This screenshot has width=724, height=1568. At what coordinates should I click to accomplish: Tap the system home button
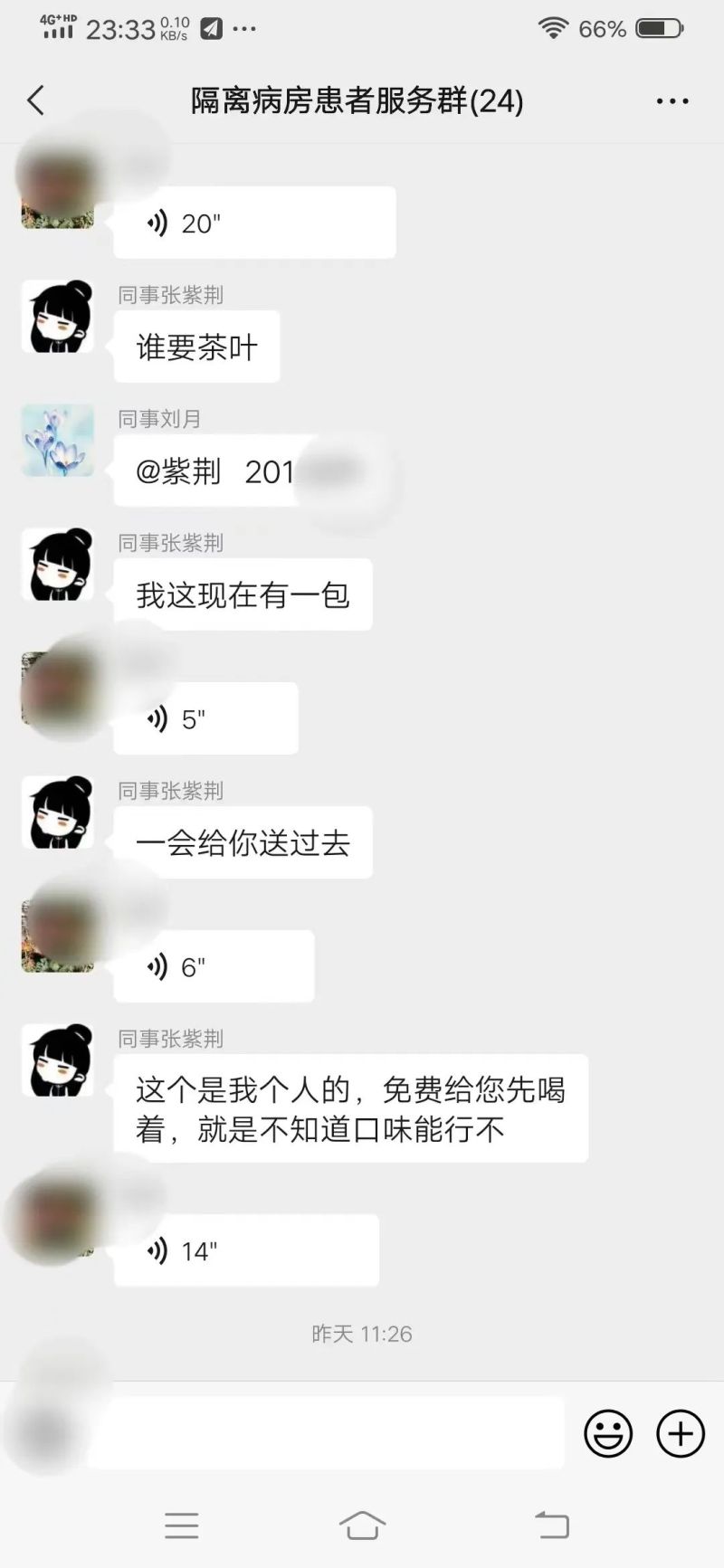[362, 1525]
